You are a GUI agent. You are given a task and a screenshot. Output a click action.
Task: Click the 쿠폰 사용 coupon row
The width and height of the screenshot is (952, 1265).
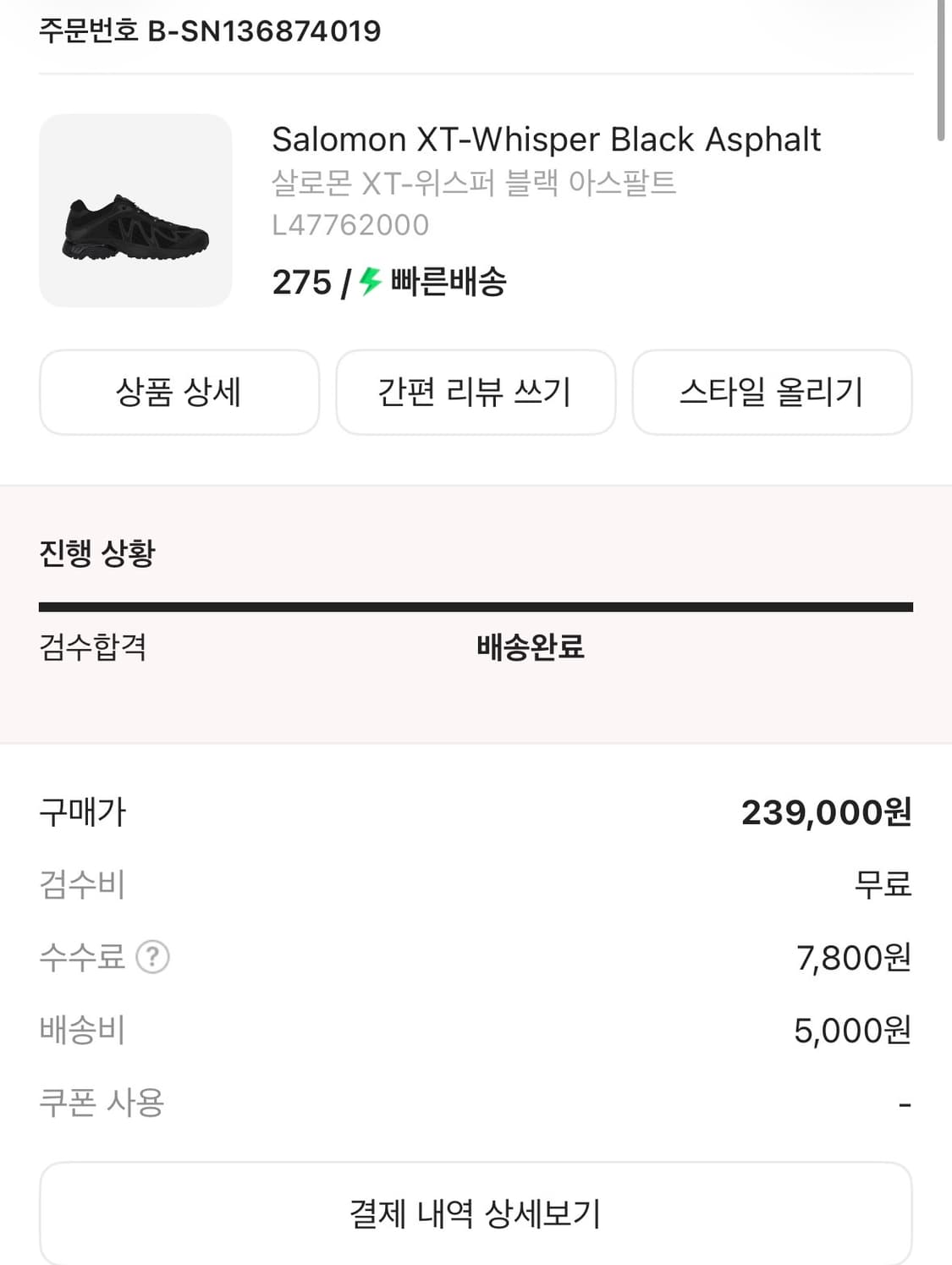102,1102
